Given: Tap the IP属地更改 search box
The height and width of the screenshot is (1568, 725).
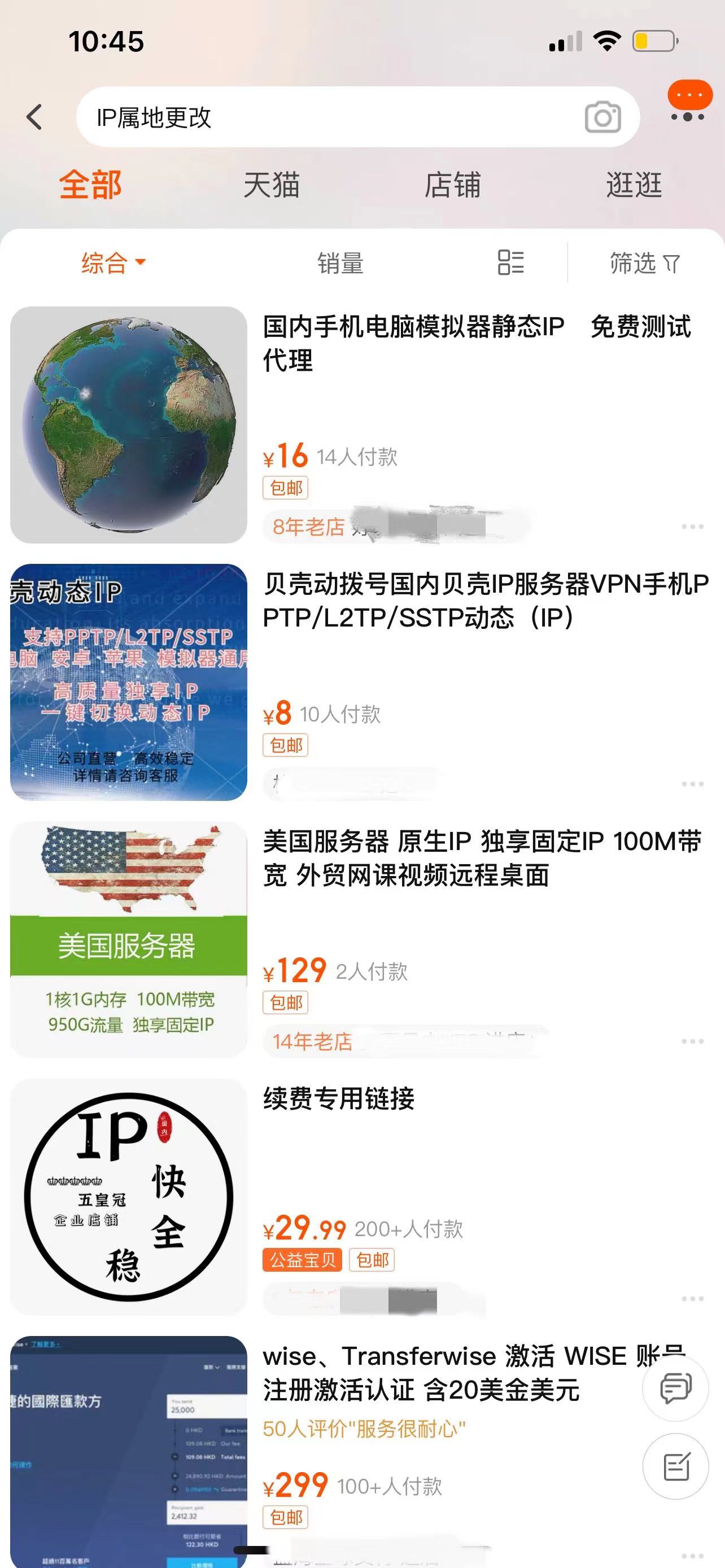Looking at the screenshot, I should (329, 117).
